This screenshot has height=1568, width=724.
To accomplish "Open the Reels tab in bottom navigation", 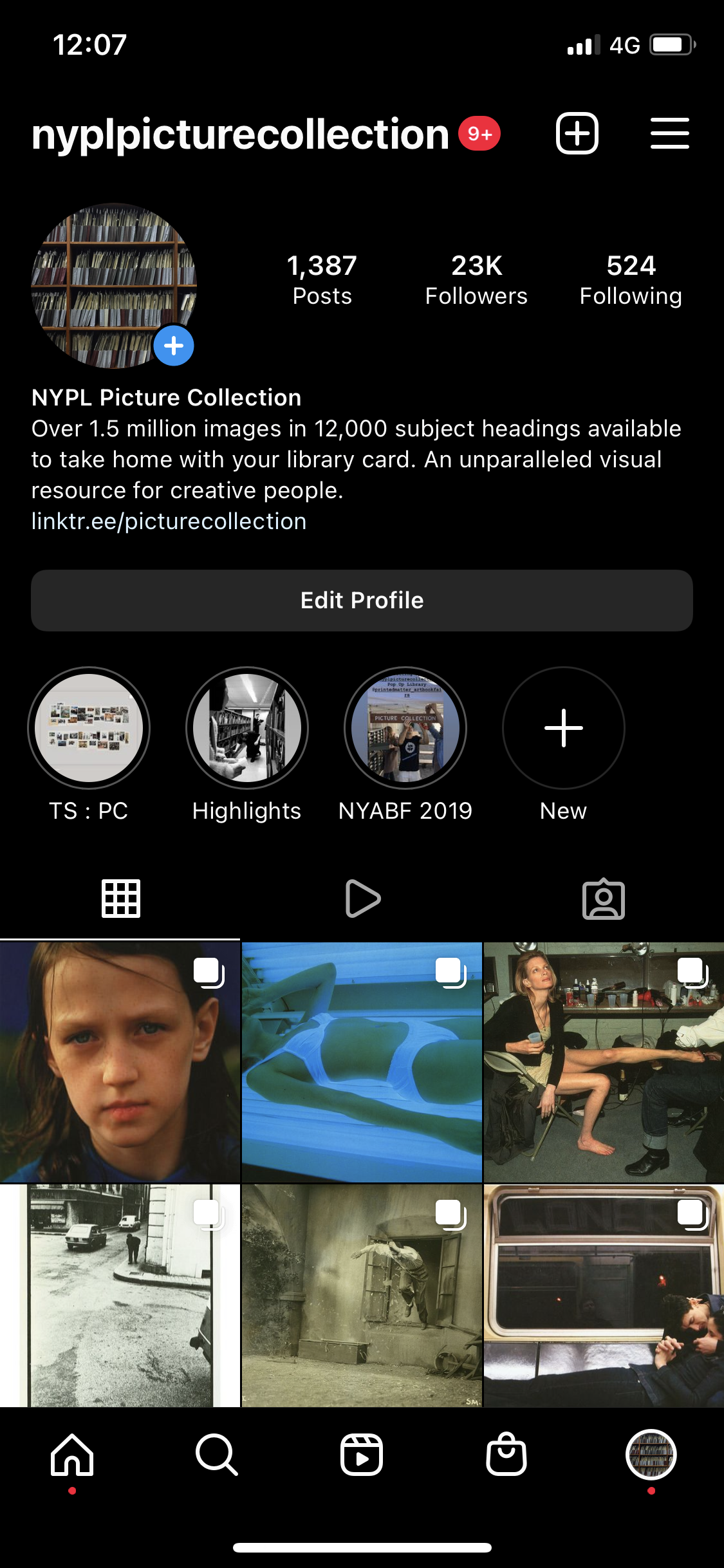I will [362, 1455].
